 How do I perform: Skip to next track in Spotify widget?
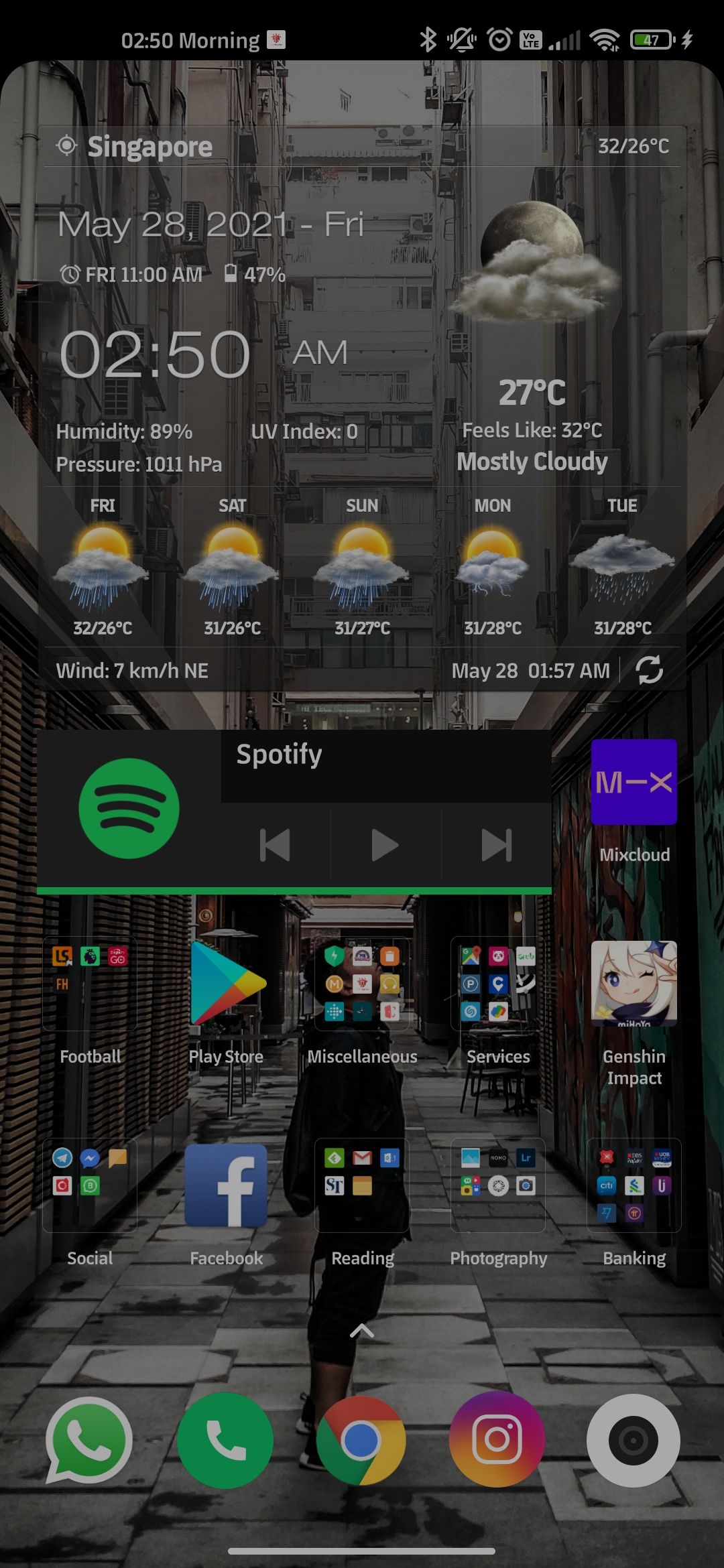click(x=497, y=845)
